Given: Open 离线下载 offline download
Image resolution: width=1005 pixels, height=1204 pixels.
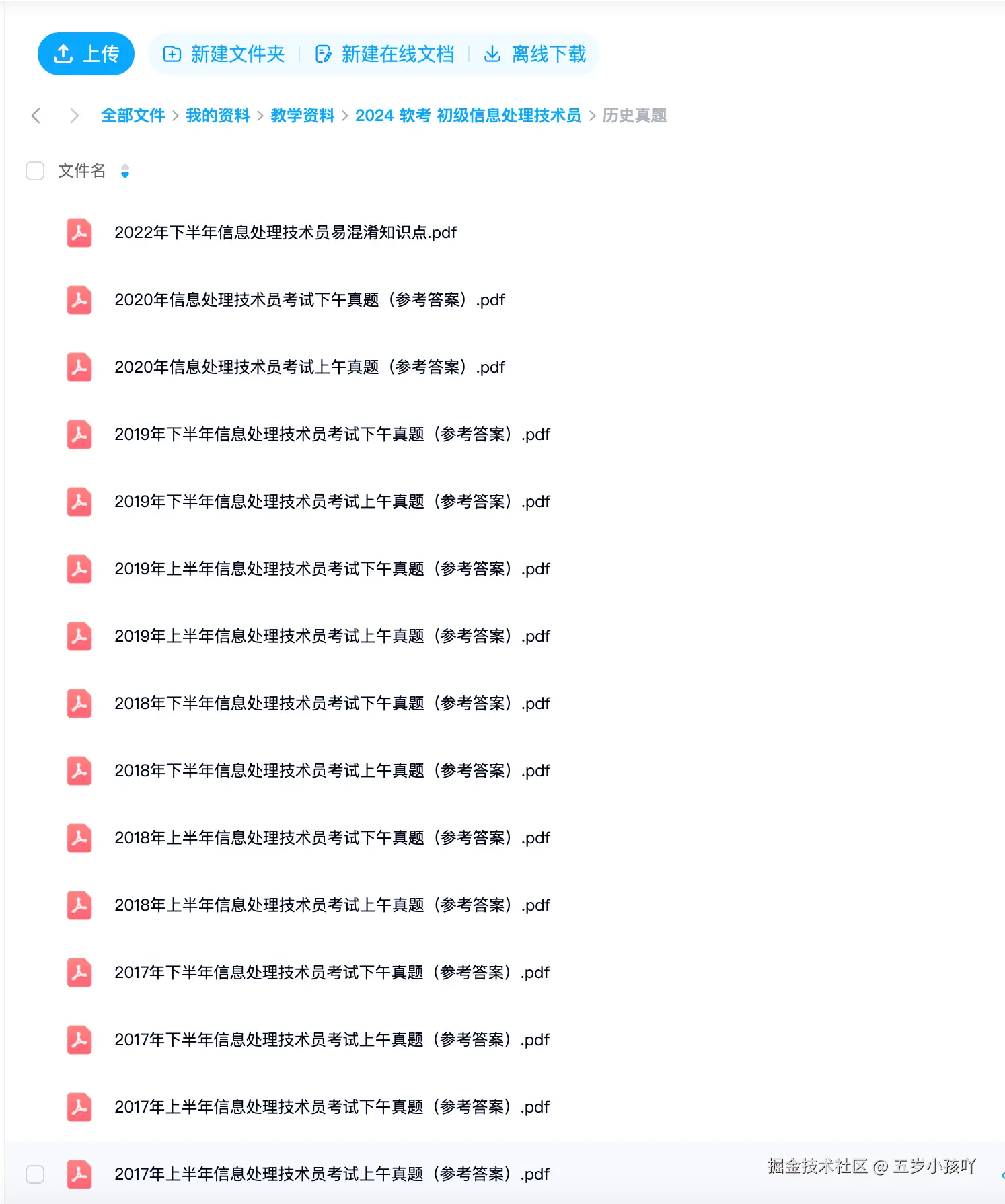Looking at the screenshot, I should click(x=535, y=54).
